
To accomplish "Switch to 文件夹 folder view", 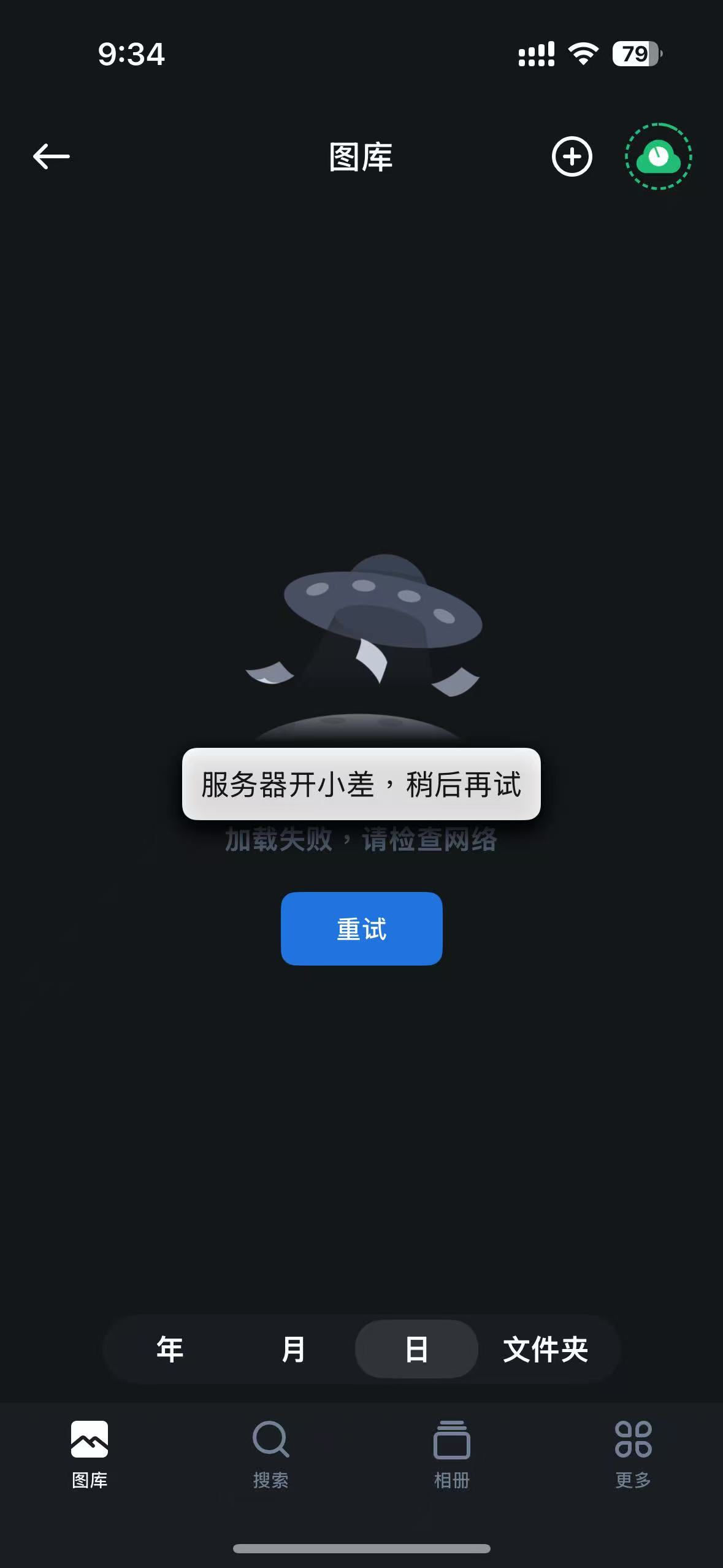I will point(545,1348).
